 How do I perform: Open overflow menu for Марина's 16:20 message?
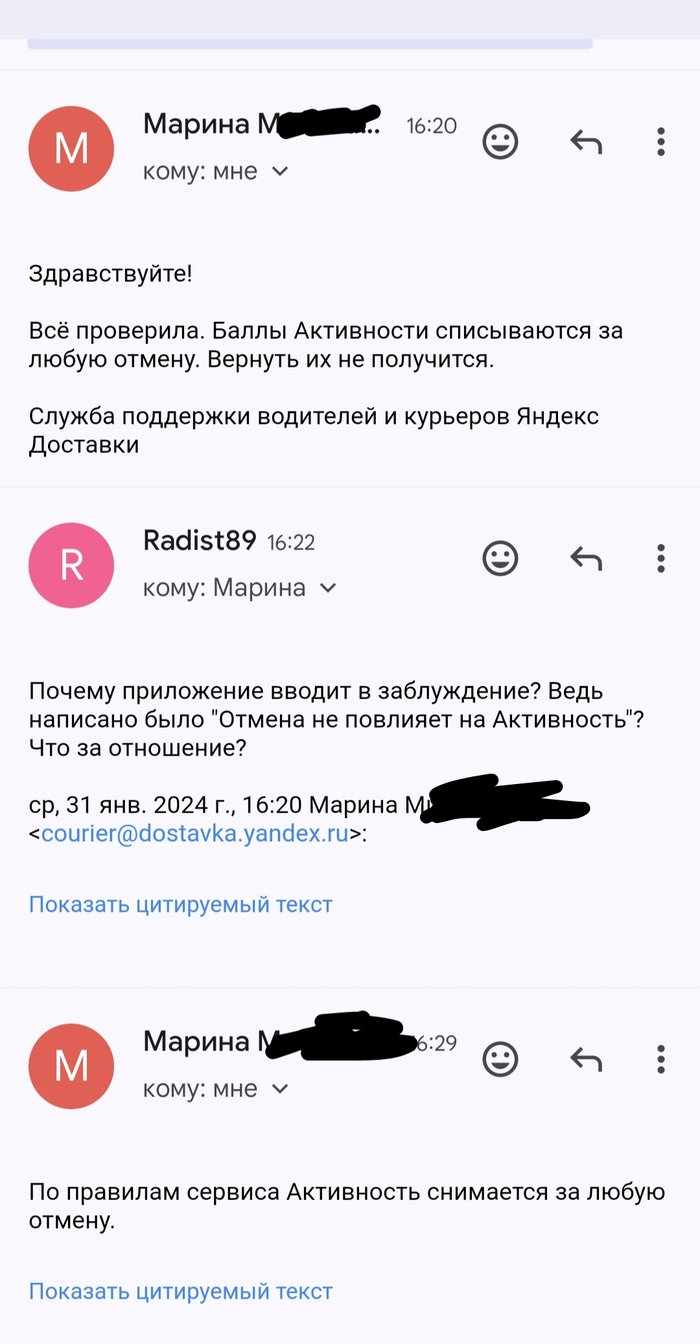coord(661,142)
